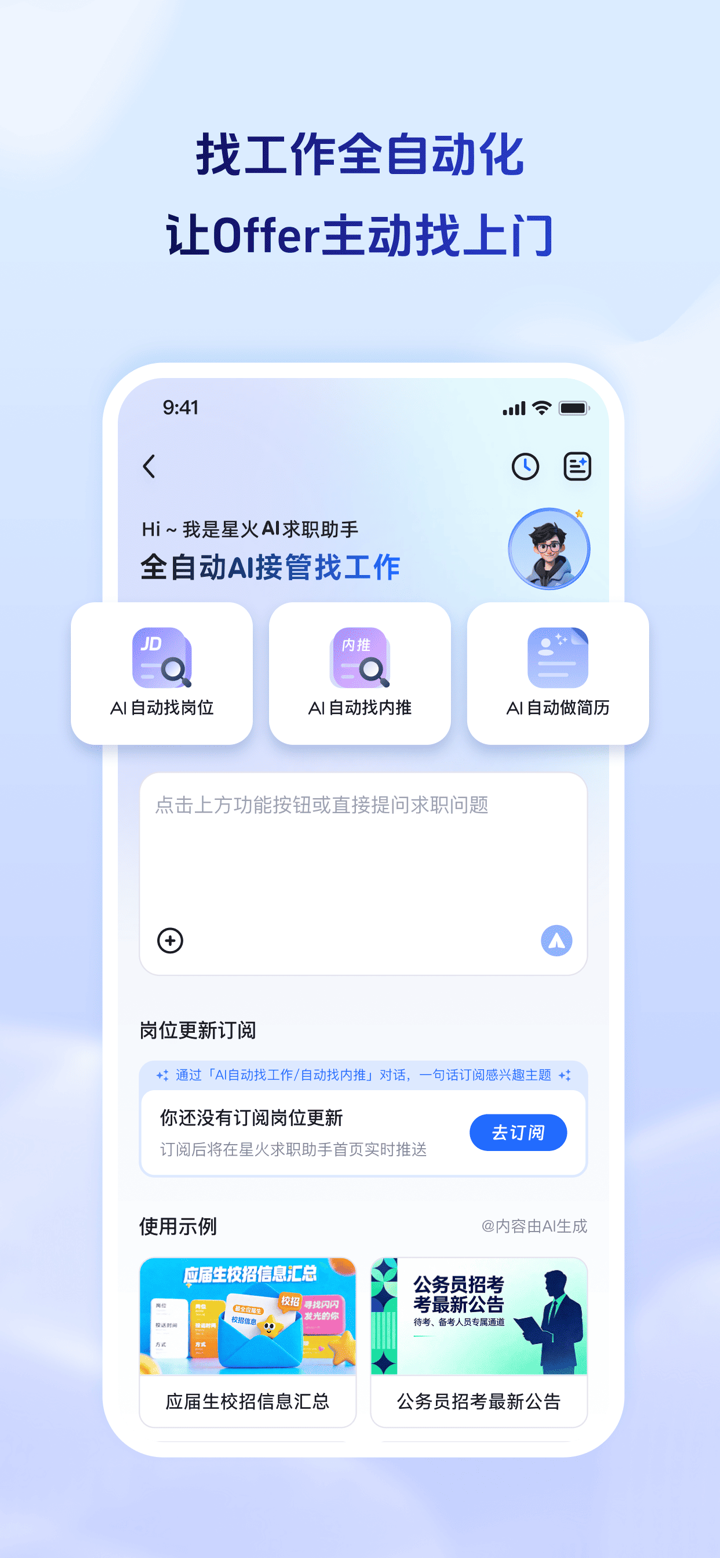Click the sparkle subscription tip banner
The height and width of the screenshot is (1558, 720).
[x=363, y=1075]
